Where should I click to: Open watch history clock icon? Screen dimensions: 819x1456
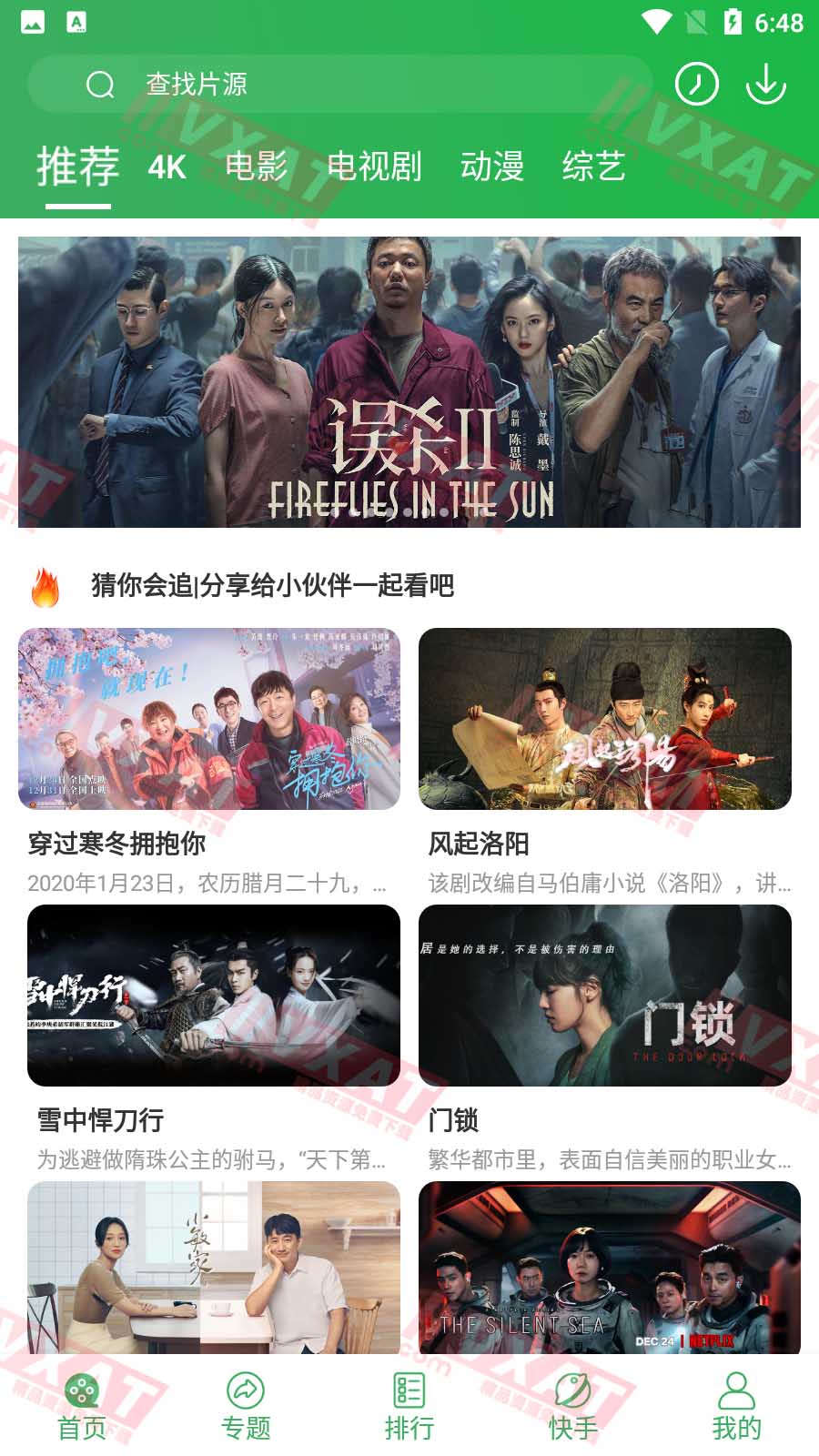click(696, 85)
